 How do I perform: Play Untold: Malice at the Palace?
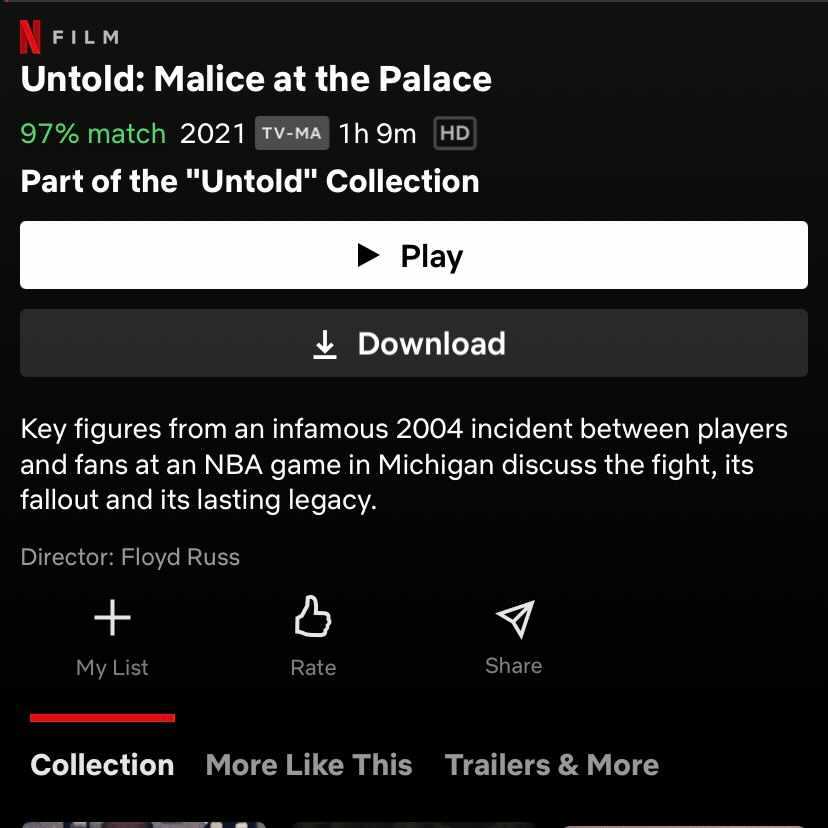tap(413, 255)
